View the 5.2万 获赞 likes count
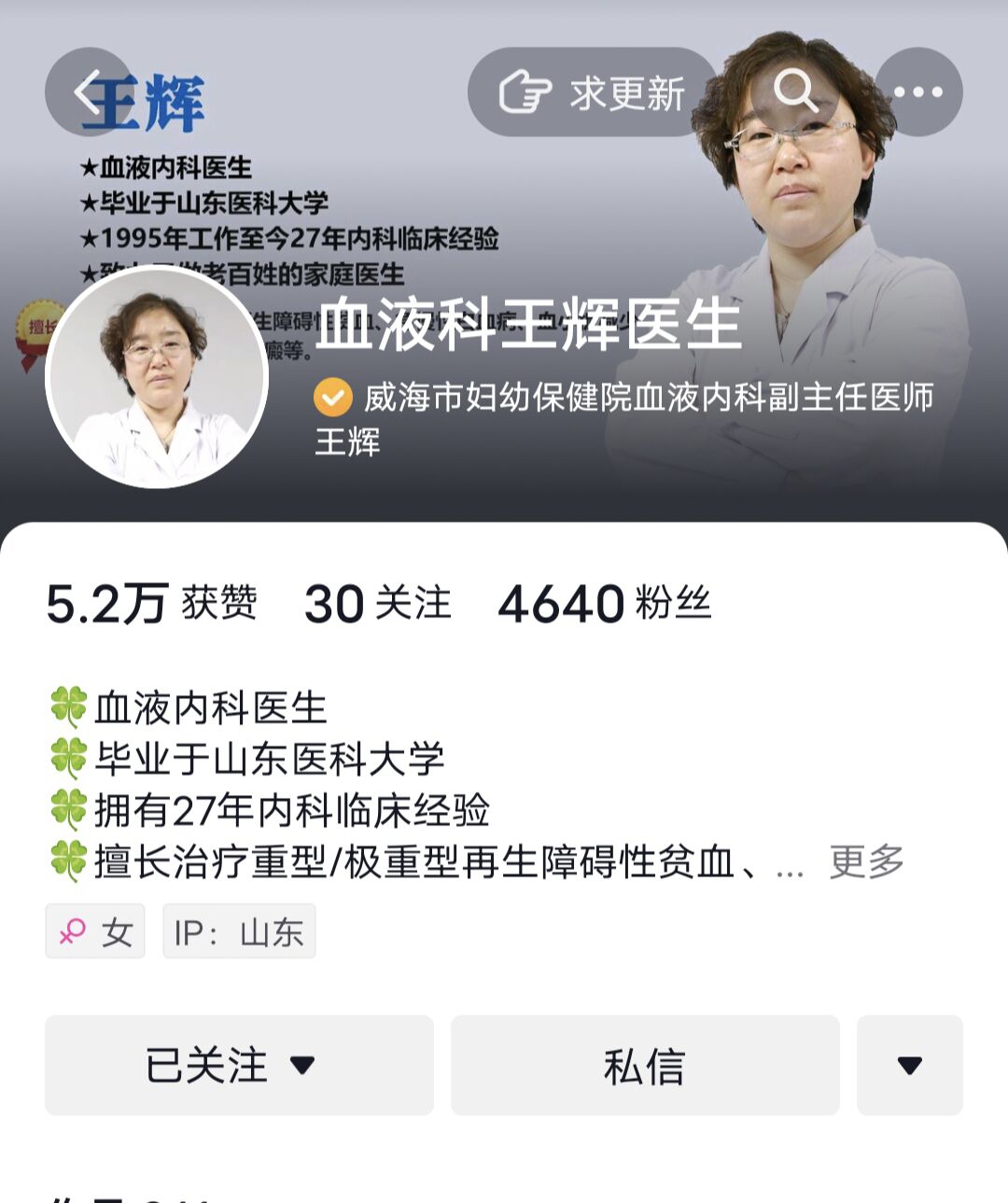This screenshot has width=1008, height=1203. pos(151,603)
